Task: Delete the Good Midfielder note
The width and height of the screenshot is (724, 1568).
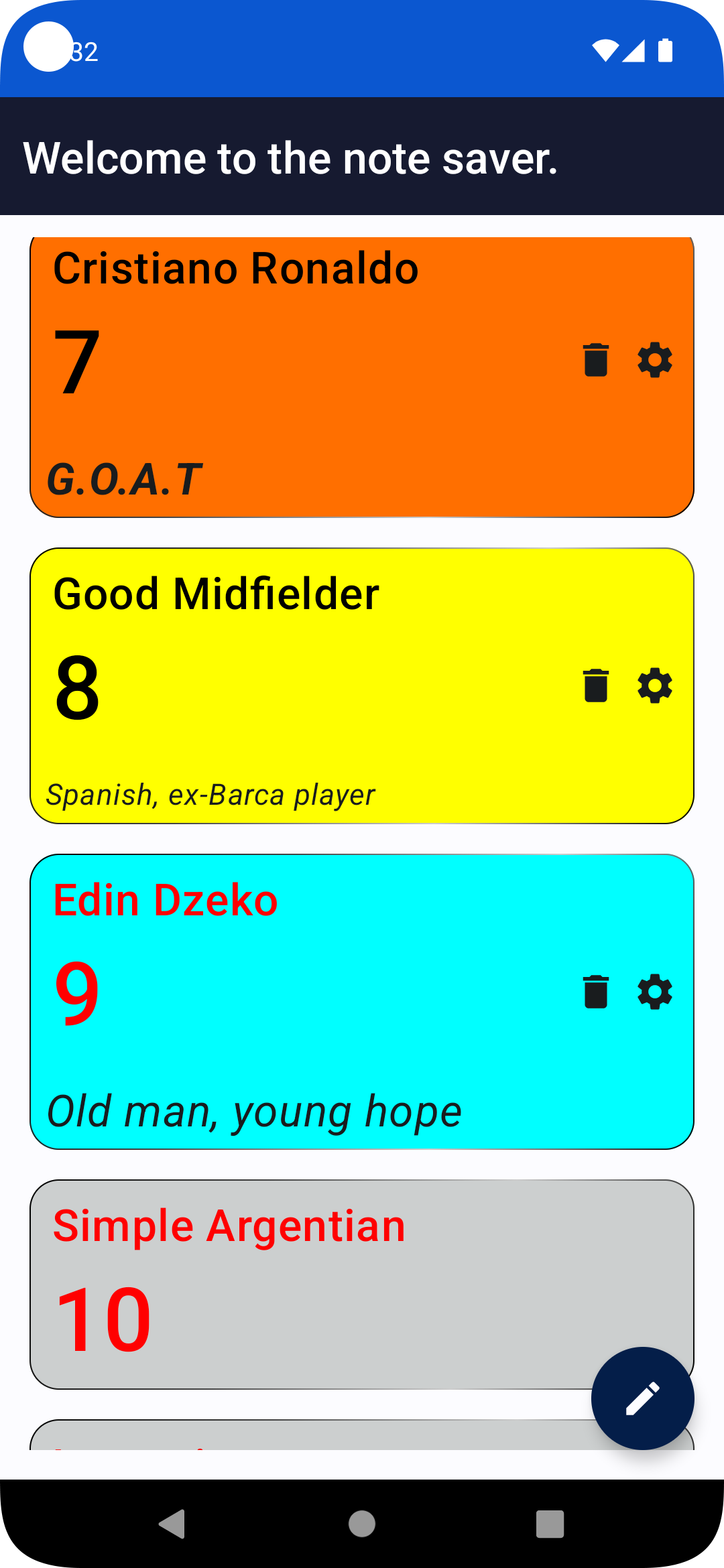Action: pyautogui.click(x=595, y=686)
